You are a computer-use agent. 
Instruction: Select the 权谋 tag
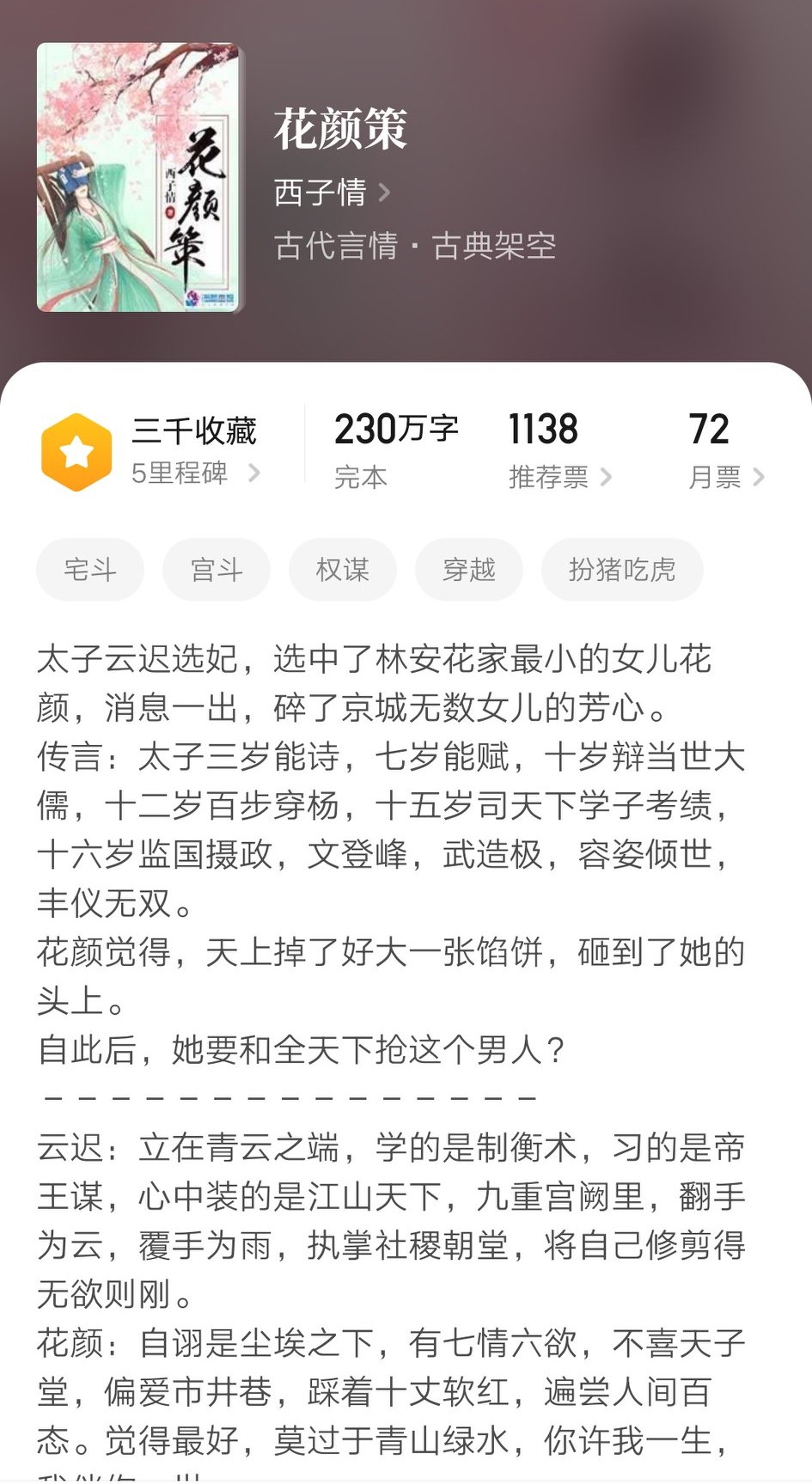click(x=343, y=569)
